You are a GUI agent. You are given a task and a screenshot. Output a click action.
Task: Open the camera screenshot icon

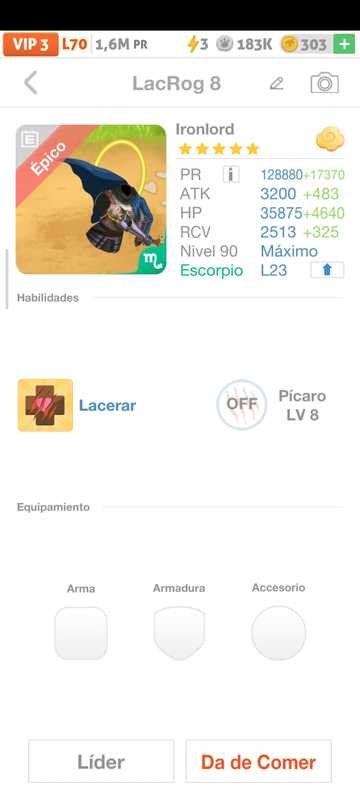click(324, 83)
